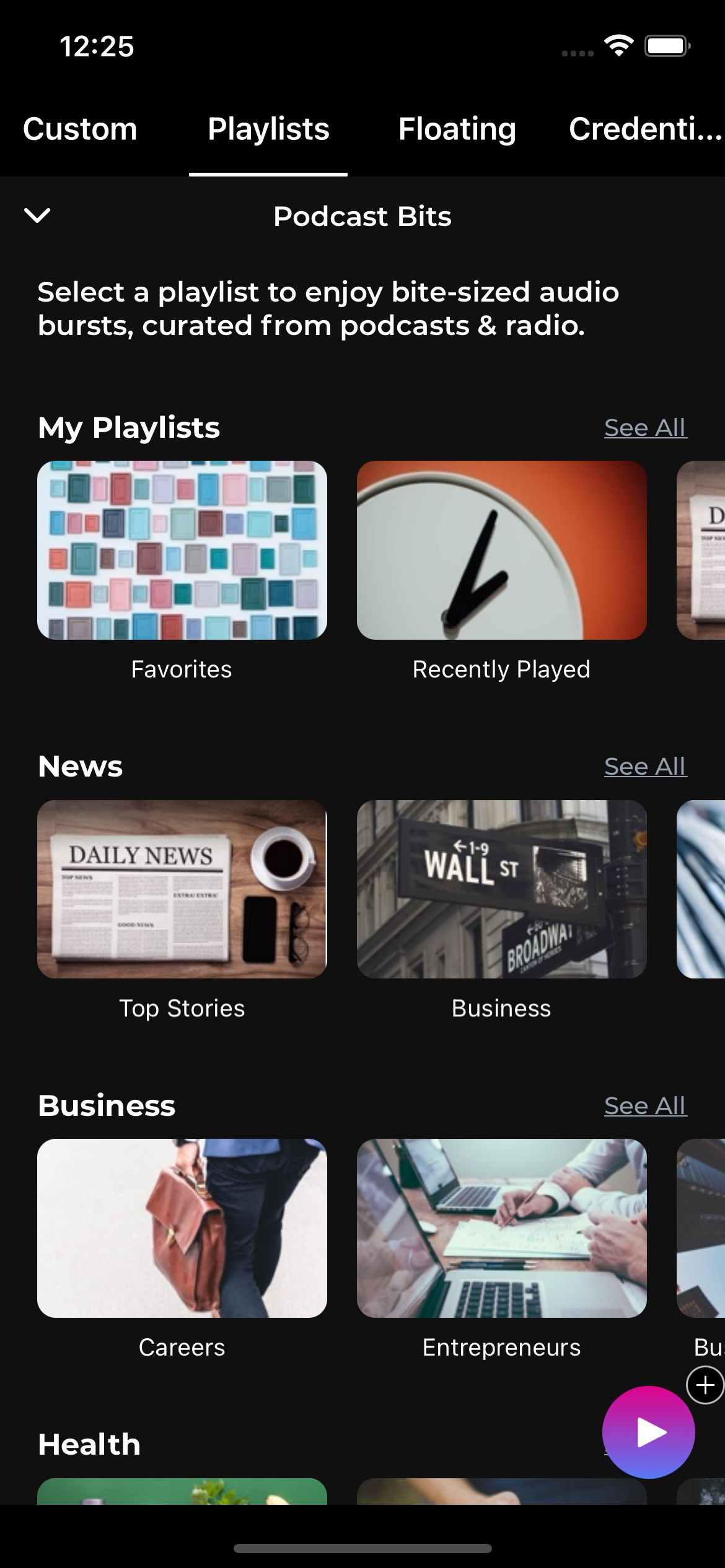This screenshot has height=1568, width=725.
Task: Tap the floating play button
Action: (648, 1432)
